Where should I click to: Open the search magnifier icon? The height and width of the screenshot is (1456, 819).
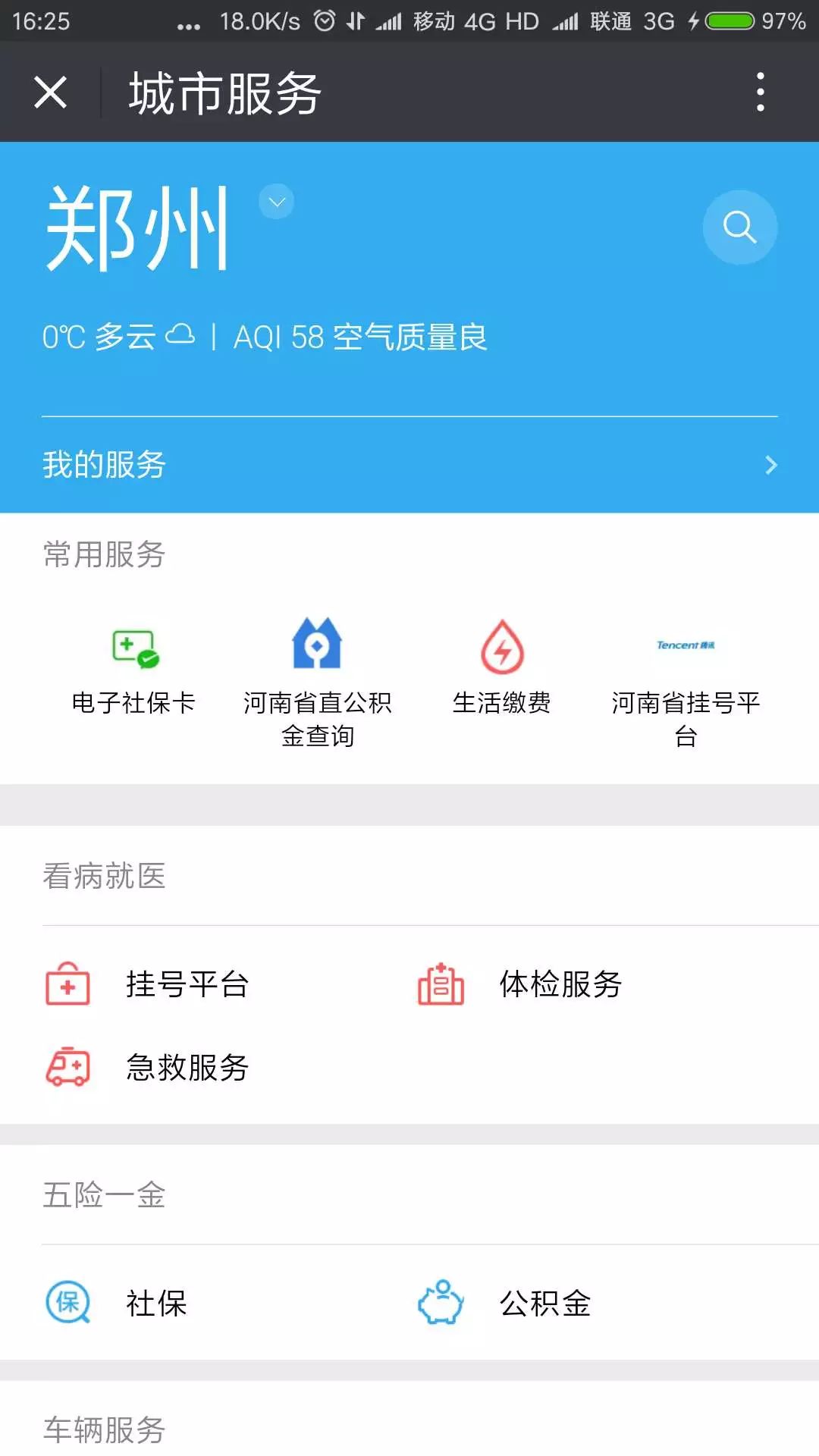click(x=739, y=227)
